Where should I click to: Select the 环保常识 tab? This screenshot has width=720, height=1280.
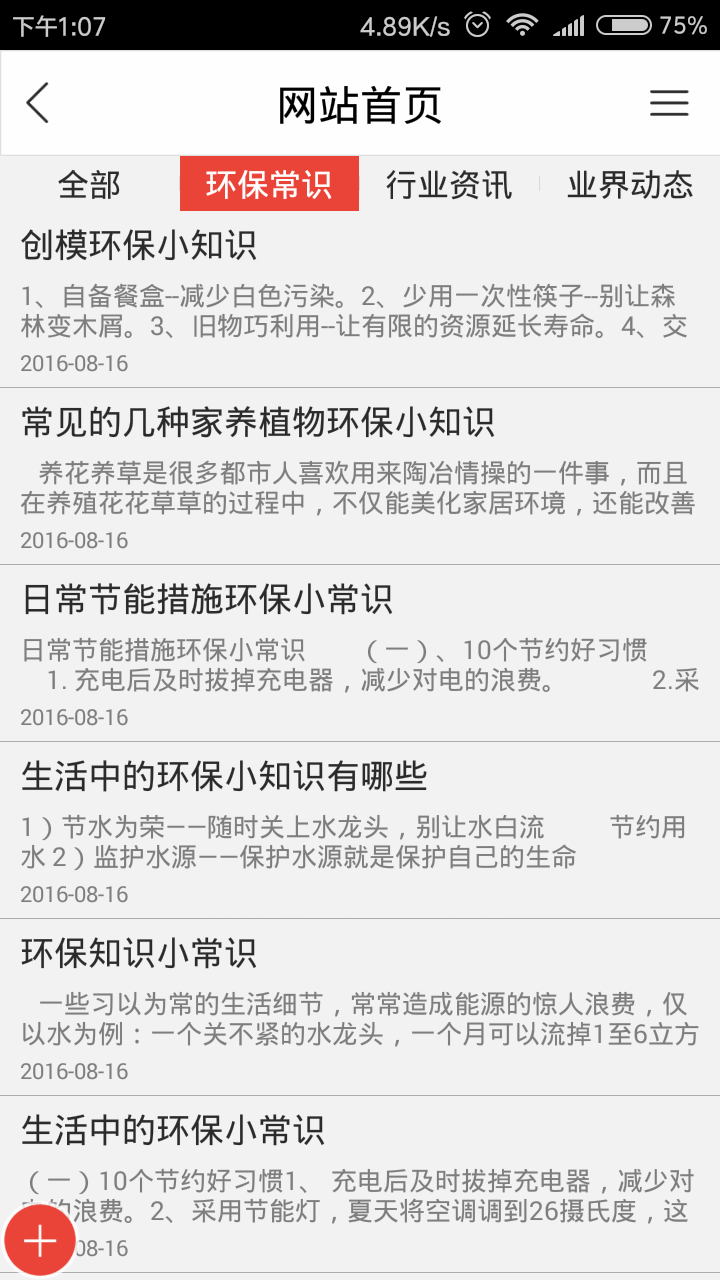269,185
